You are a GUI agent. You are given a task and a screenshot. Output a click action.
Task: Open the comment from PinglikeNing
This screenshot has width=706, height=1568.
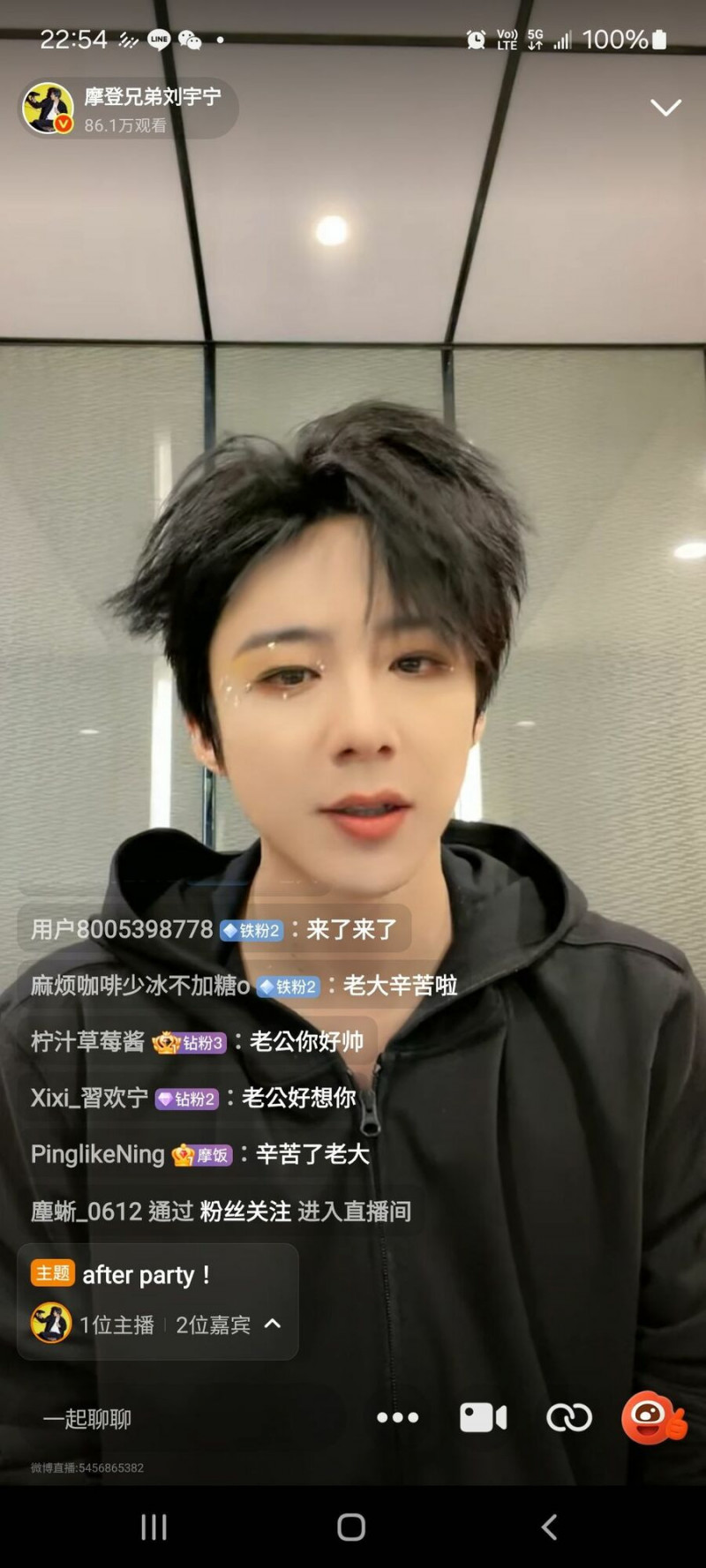click(x=200, y=1154)
